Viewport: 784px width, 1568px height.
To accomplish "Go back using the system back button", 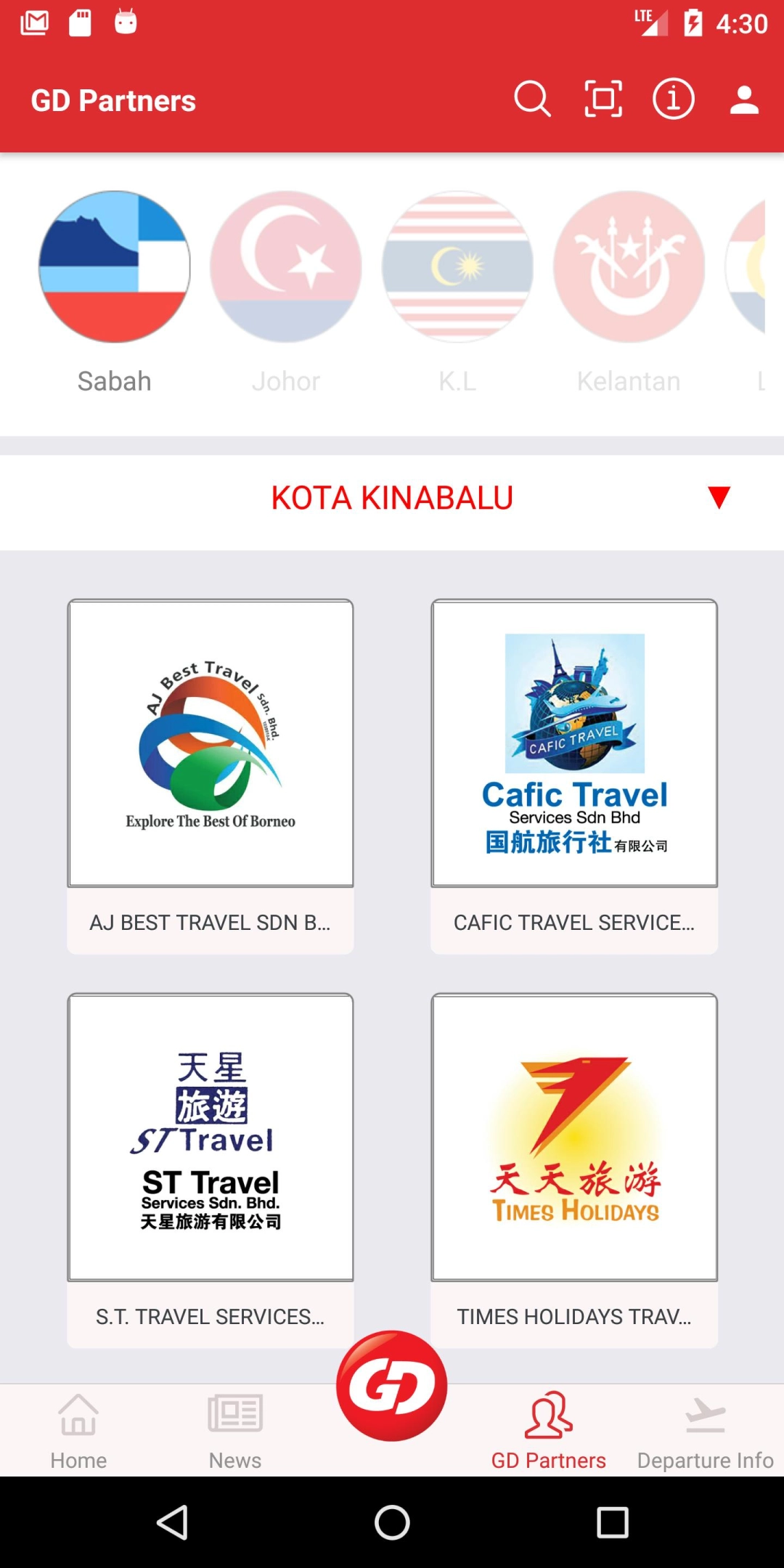I will (173, 1522).
